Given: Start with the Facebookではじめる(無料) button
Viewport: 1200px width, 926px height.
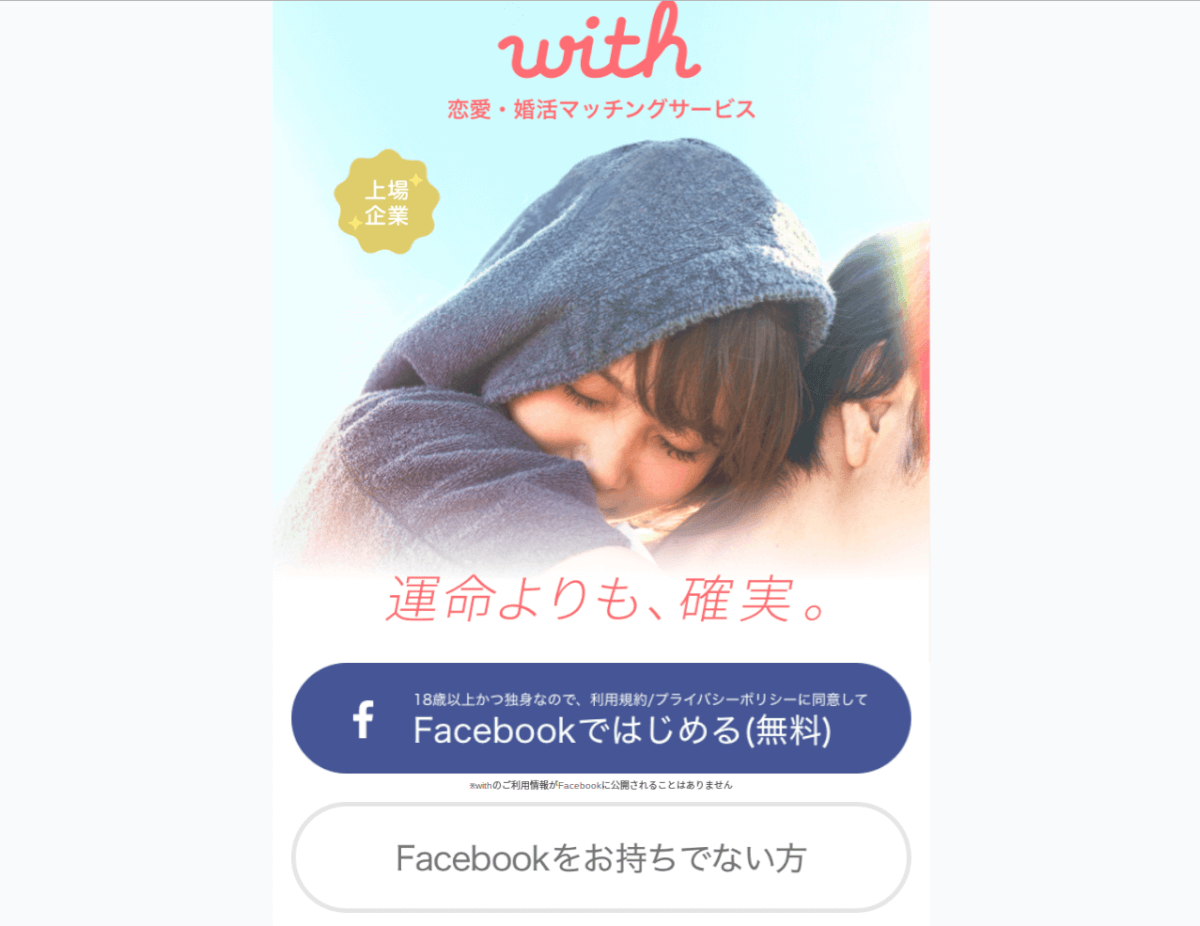Looking at the screenshot, I should coord(601,718).
